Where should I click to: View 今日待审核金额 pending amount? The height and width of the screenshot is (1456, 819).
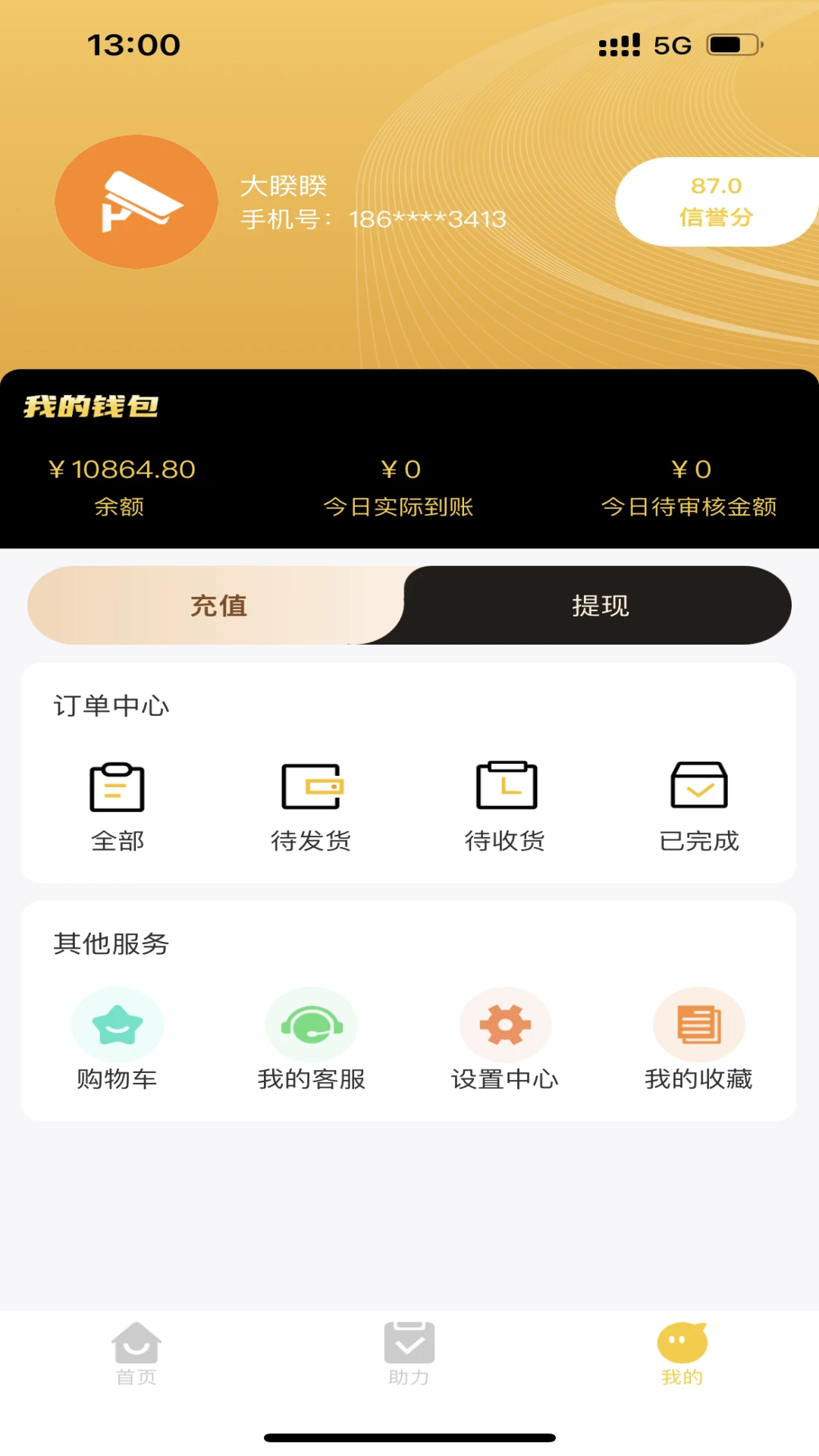click(x=690, y=485)
